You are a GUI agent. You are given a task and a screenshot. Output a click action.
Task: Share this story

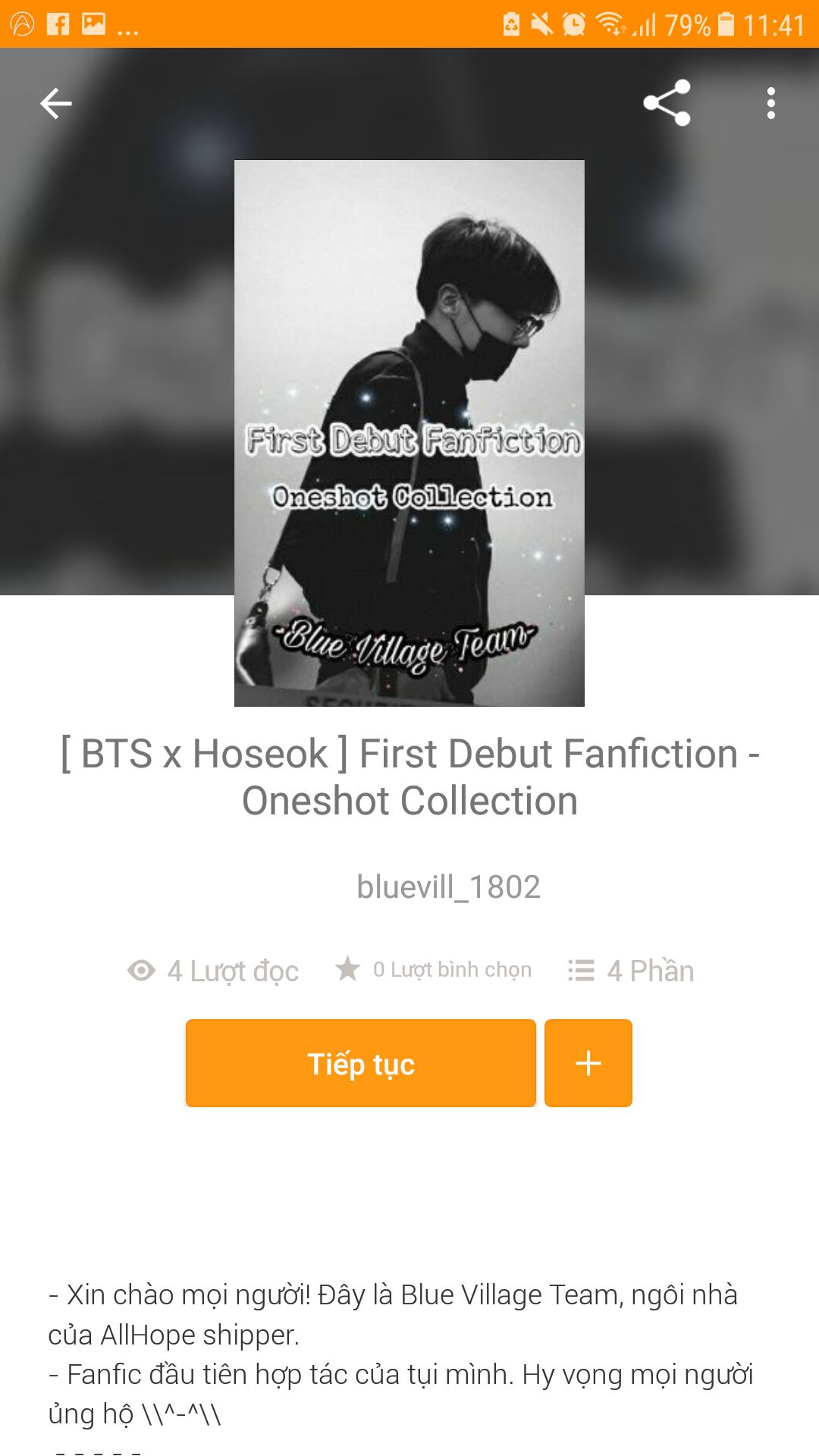tap(667, 102)
